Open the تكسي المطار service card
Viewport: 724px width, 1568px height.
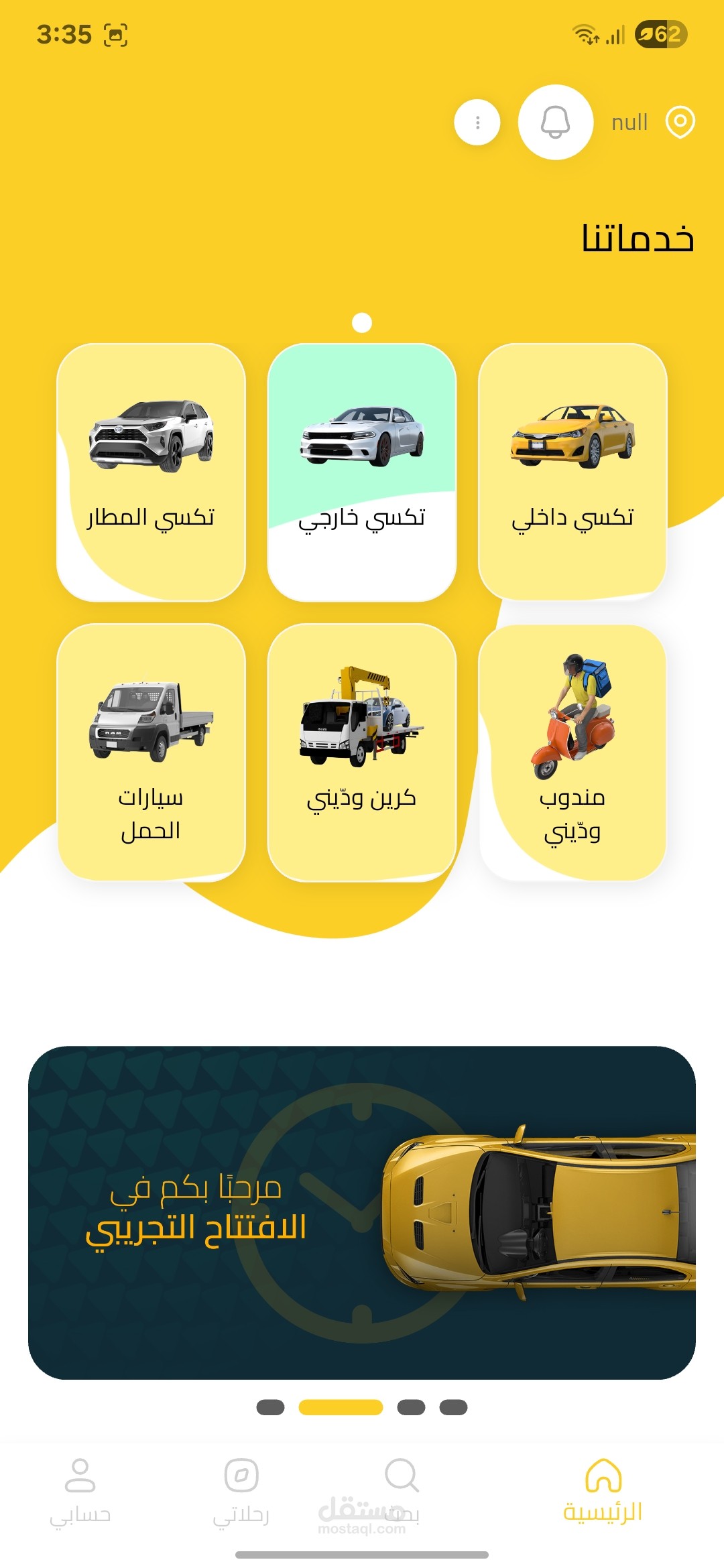151,472
